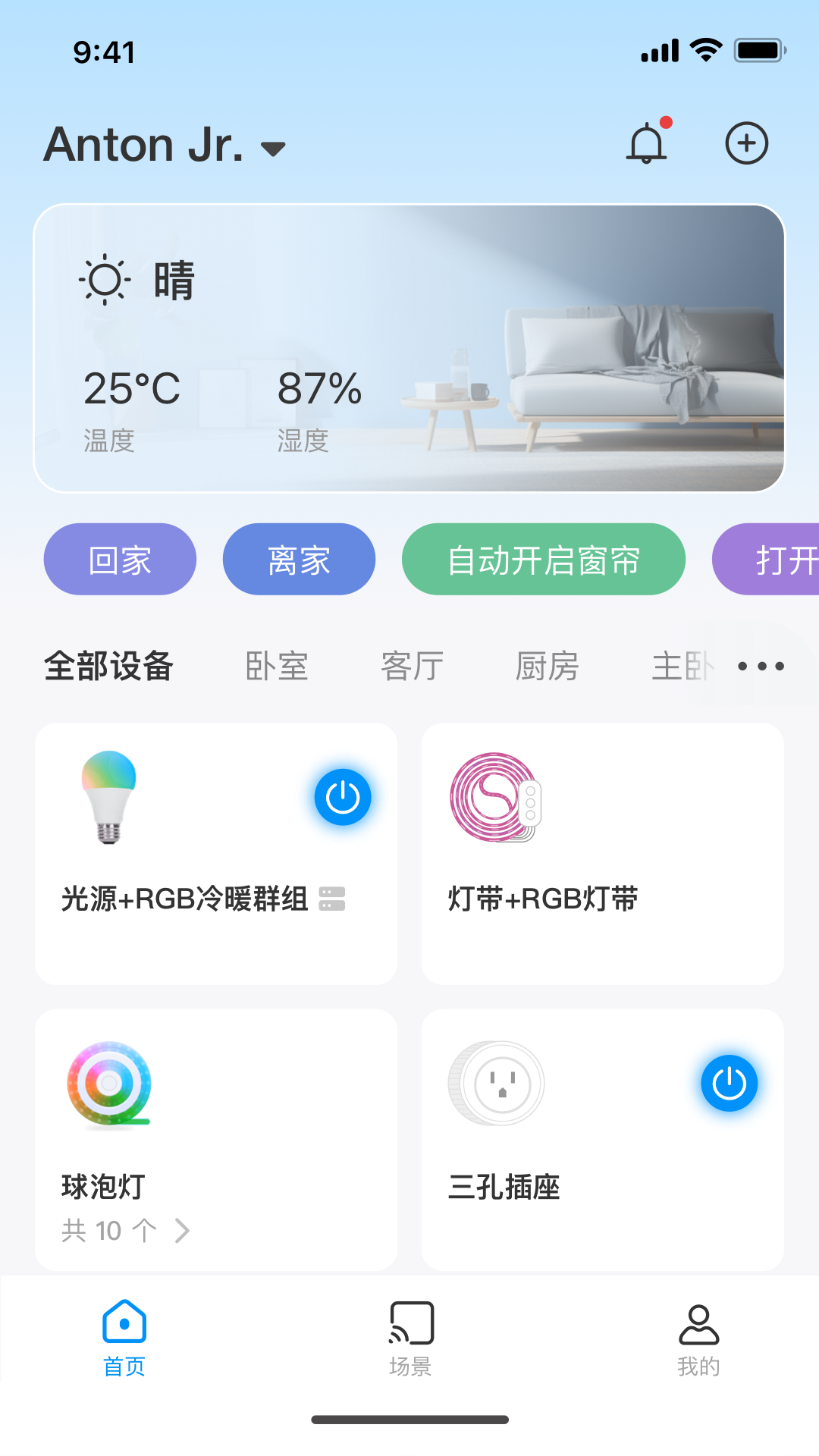This screenshot has height=1456, width=819.
Task: Select the 厨房 room tab
Action: [546, 666]
